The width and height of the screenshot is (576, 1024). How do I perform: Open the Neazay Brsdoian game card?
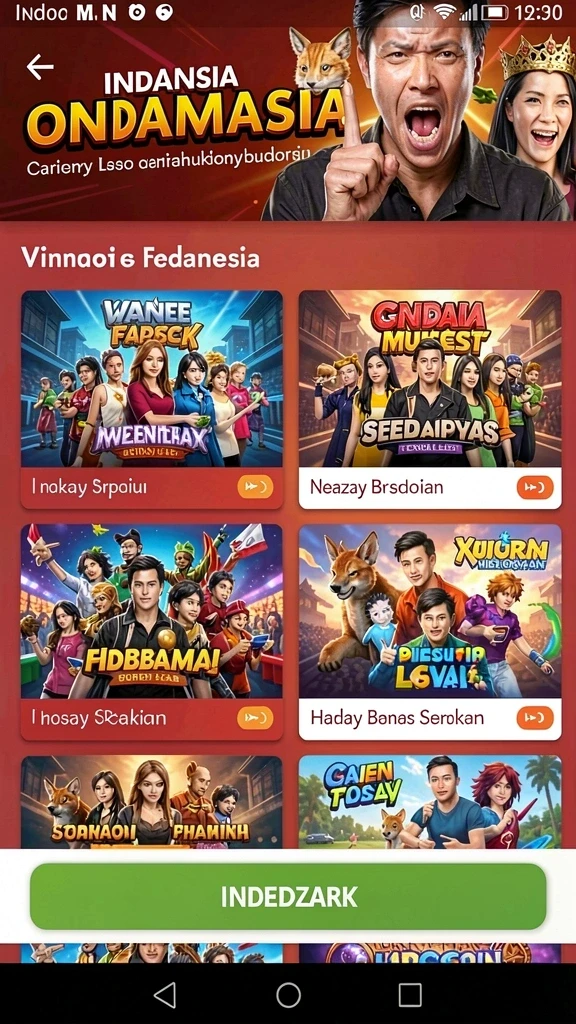tap(430, 399)
